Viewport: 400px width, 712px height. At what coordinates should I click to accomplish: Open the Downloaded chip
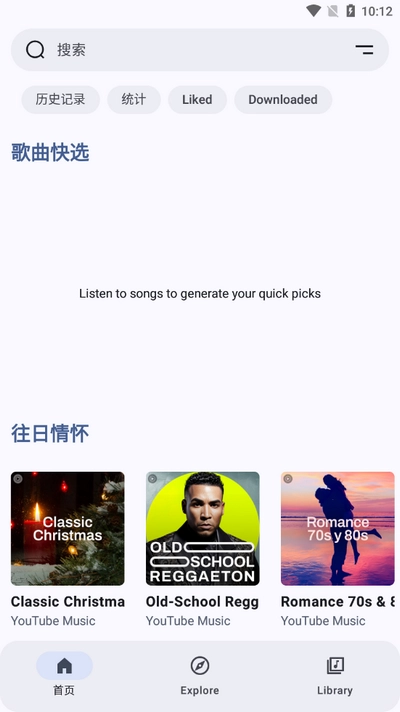tap(283, 99)
